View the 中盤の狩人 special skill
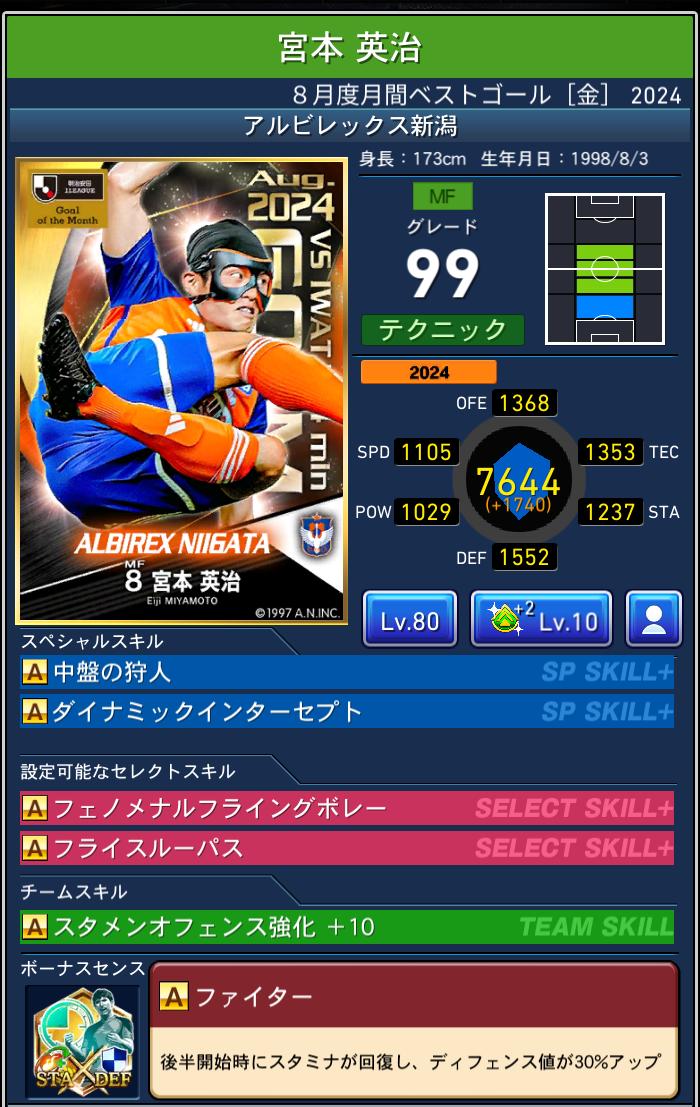 pos(346,672)
